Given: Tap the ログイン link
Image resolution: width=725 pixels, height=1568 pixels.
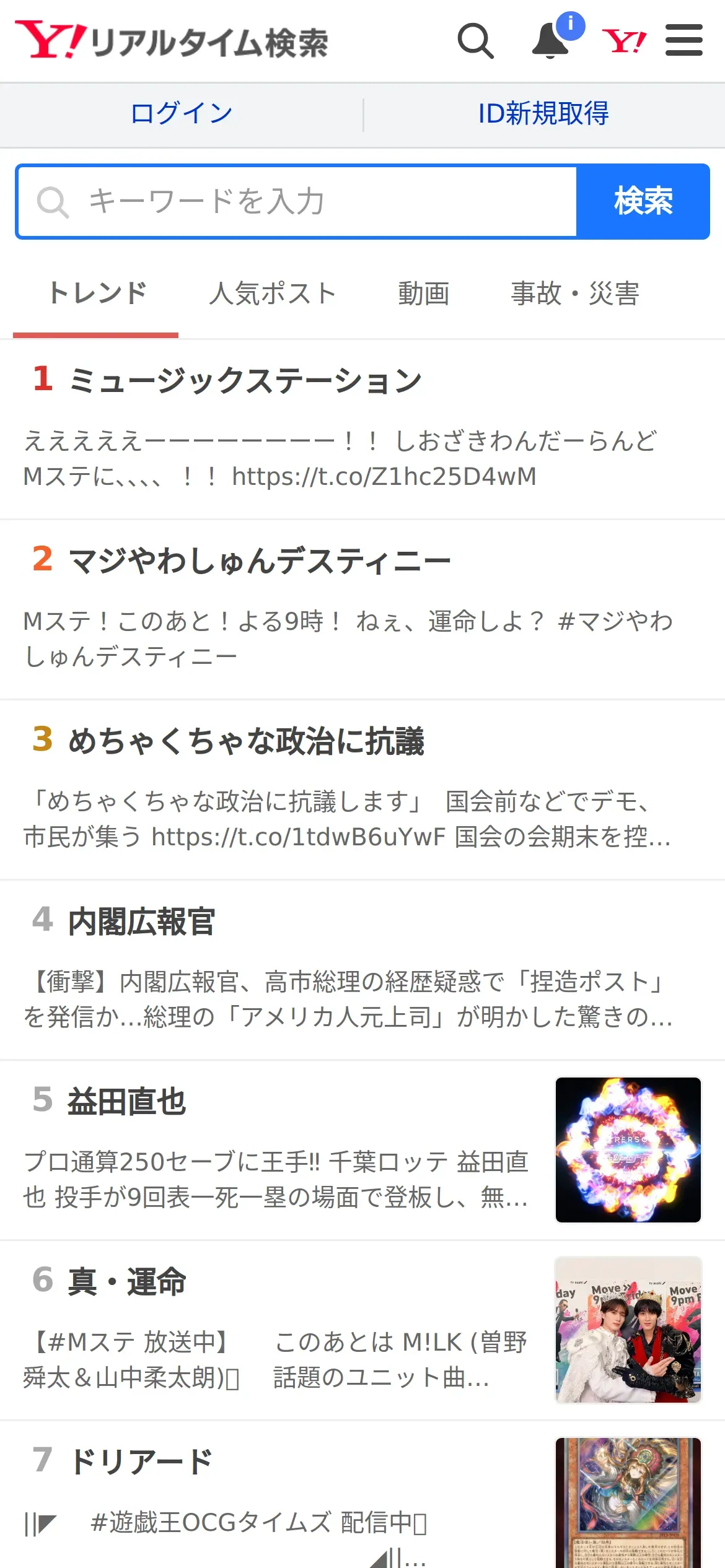Looking at the screenshot, I should click(182, 114).
